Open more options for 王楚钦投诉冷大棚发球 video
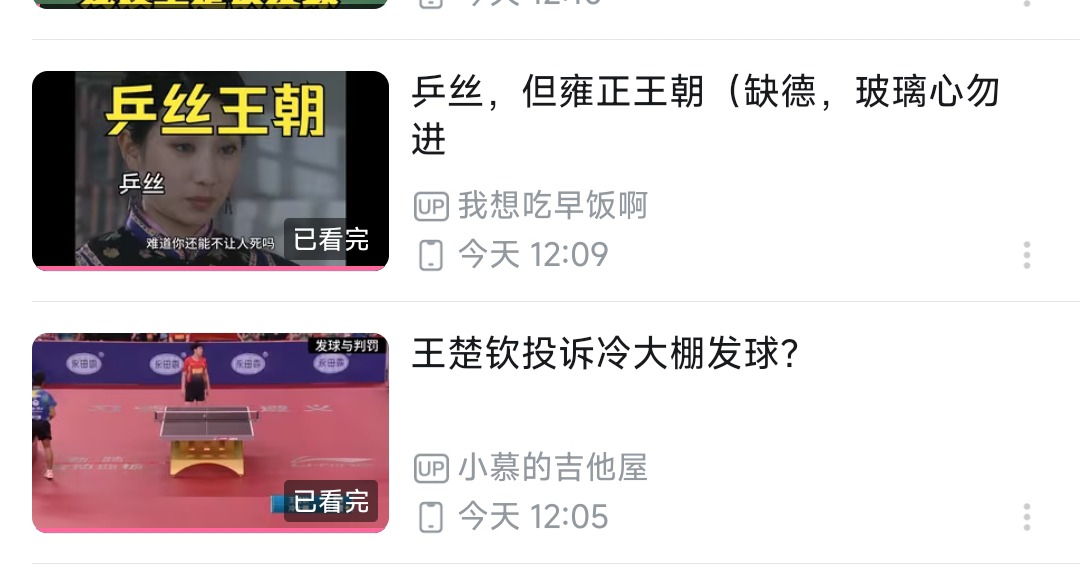This screenshot has height=576, width=1080. pyautogui.click(x=1026, y=517)
